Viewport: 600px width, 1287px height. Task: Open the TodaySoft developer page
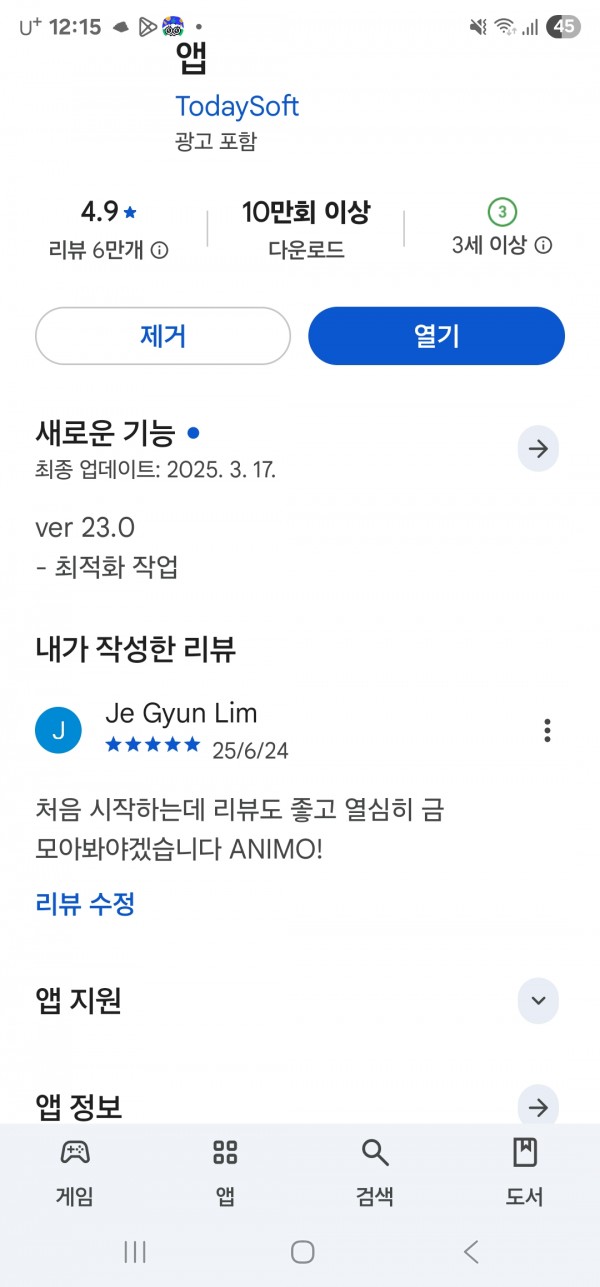point(237,106)
